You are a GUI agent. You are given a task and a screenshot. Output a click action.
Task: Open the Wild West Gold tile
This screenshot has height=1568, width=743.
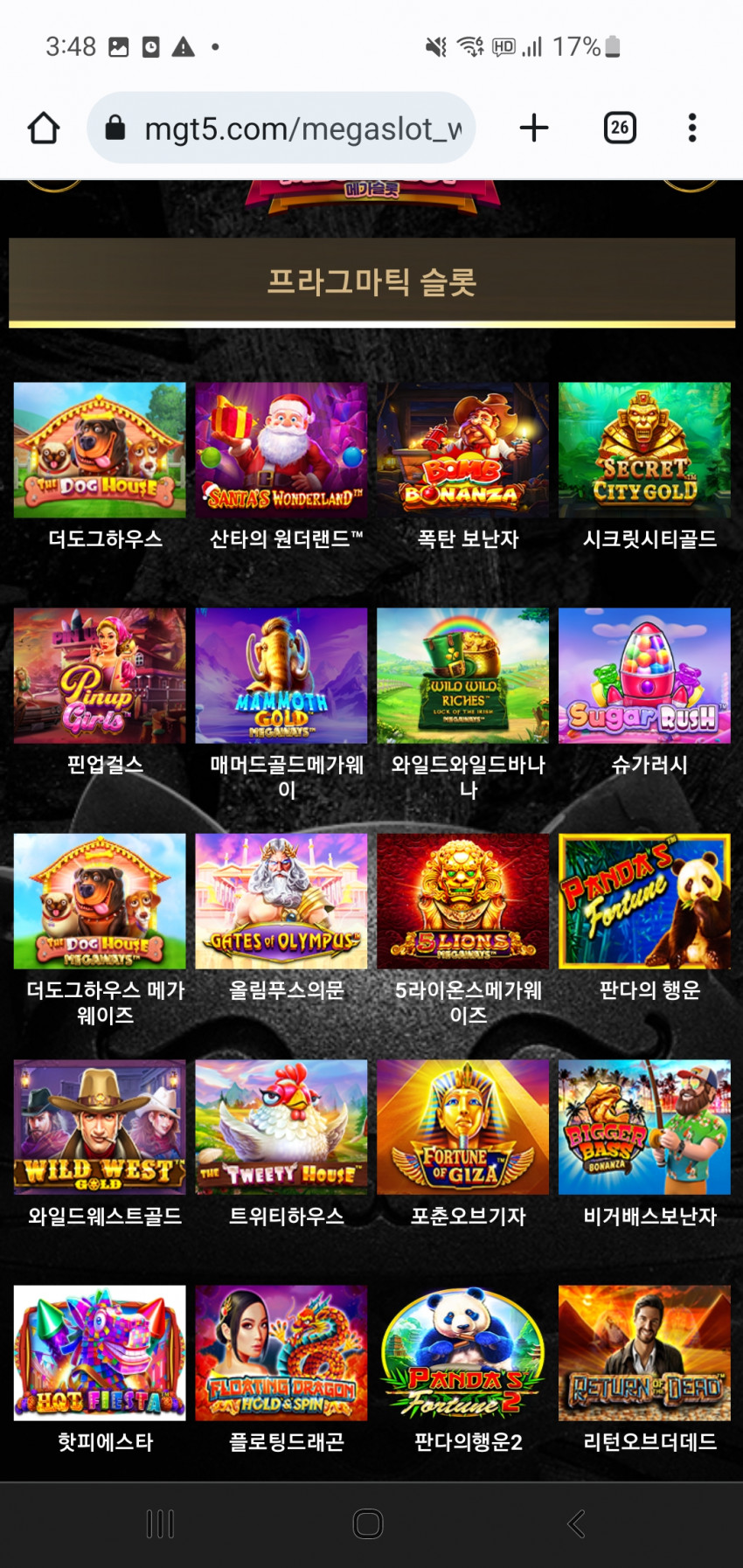tap(100, 1127)
